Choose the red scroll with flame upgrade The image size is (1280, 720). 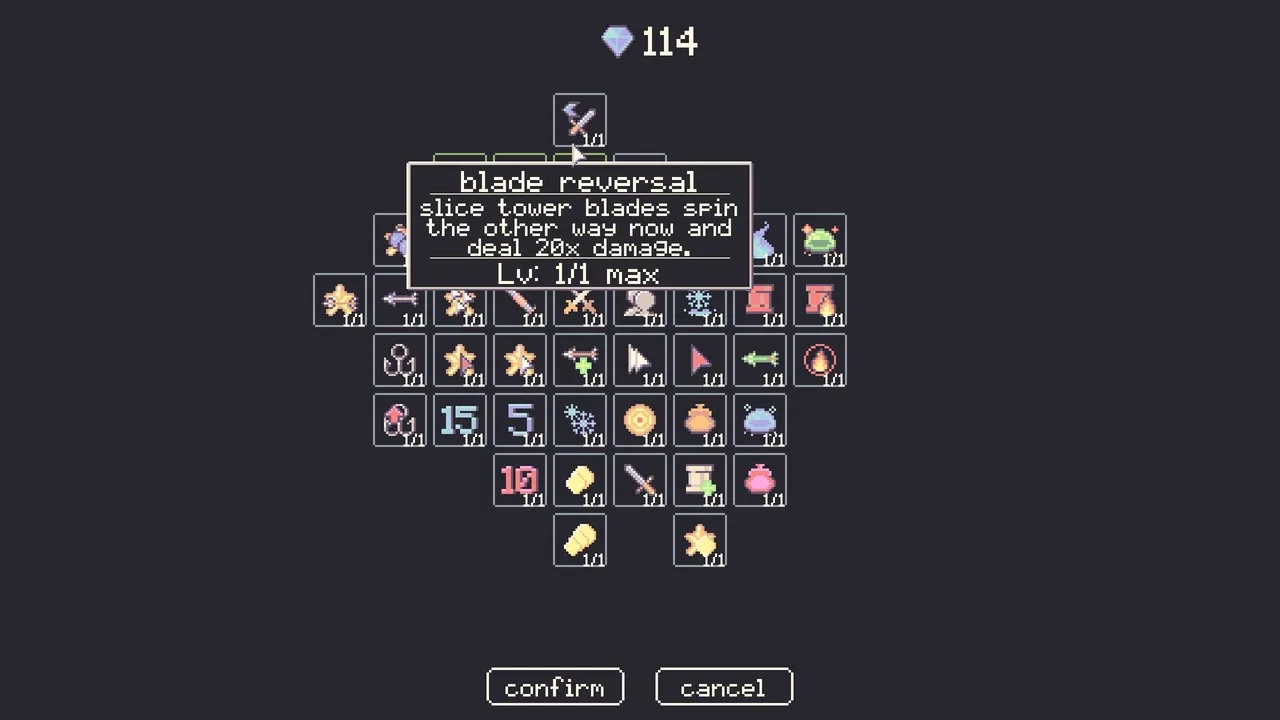tap(819, 300)
